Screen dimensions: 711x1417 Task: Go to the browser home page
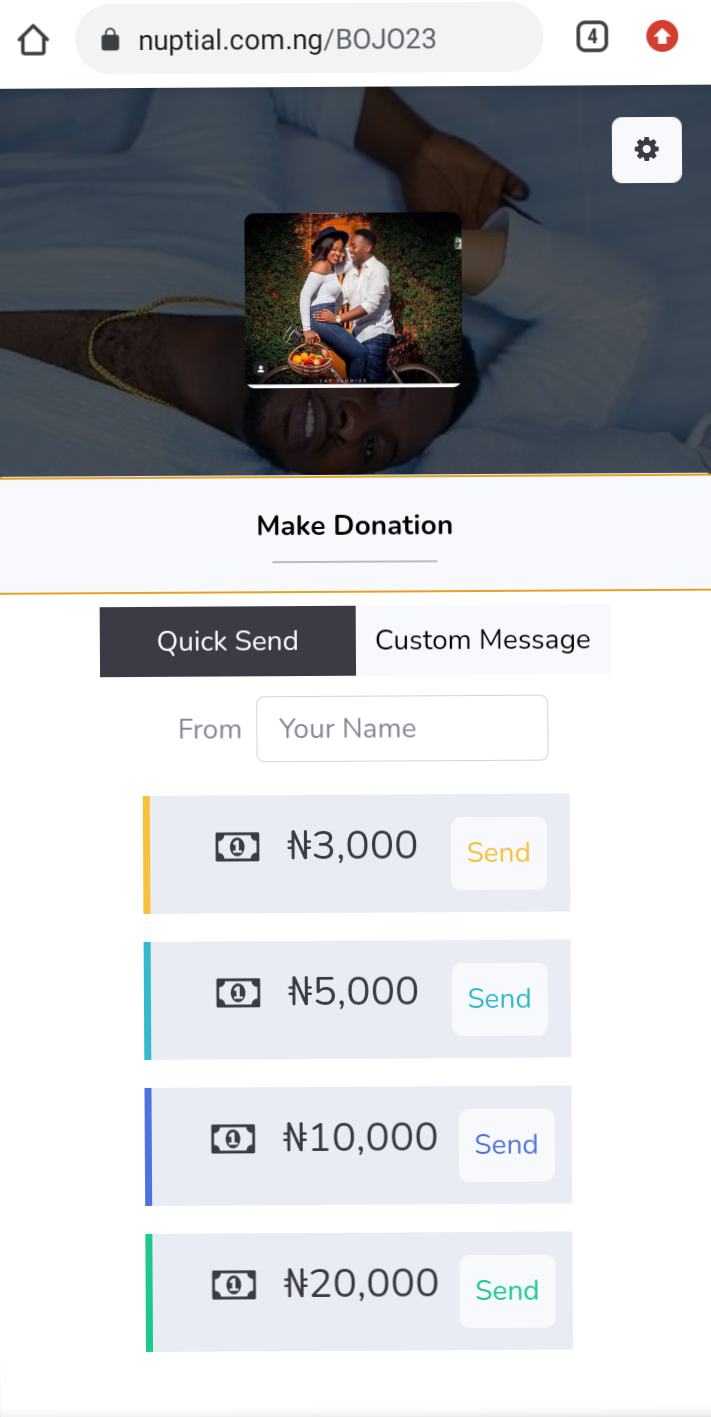33,39
